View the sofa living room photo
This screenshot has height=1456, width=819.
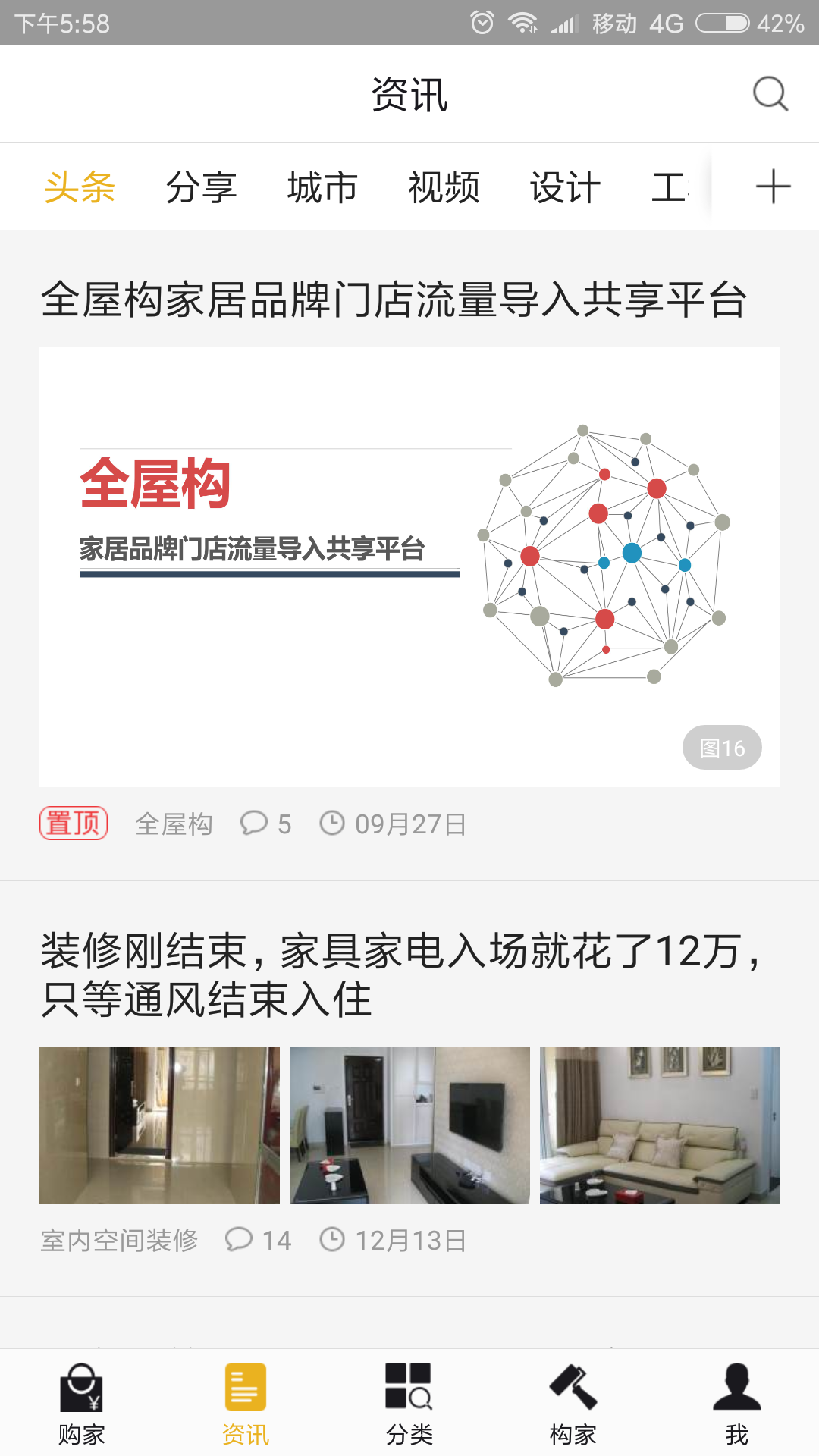659,1125
